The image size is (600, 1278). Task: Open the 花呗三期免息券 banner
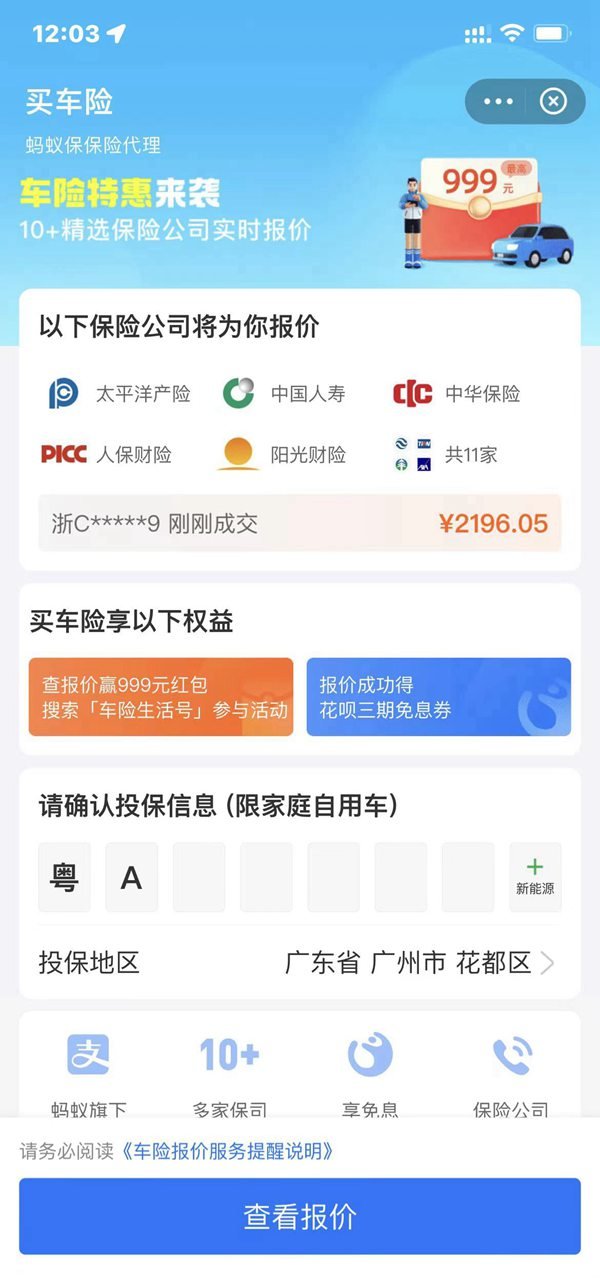pyautogui.click(x=438, y=697)
